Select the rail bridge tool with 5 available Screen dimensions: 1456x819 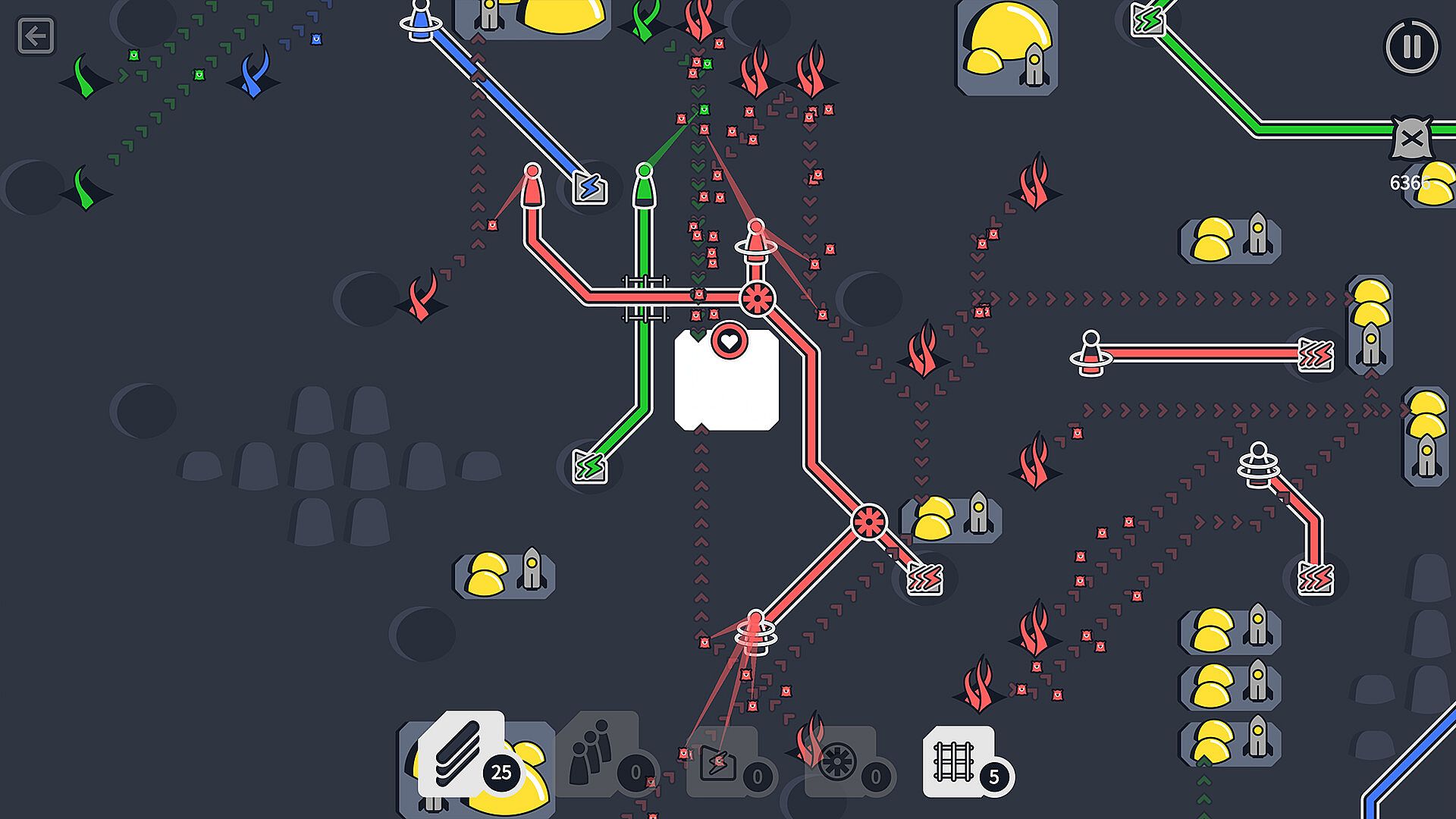tap(957, 761)
